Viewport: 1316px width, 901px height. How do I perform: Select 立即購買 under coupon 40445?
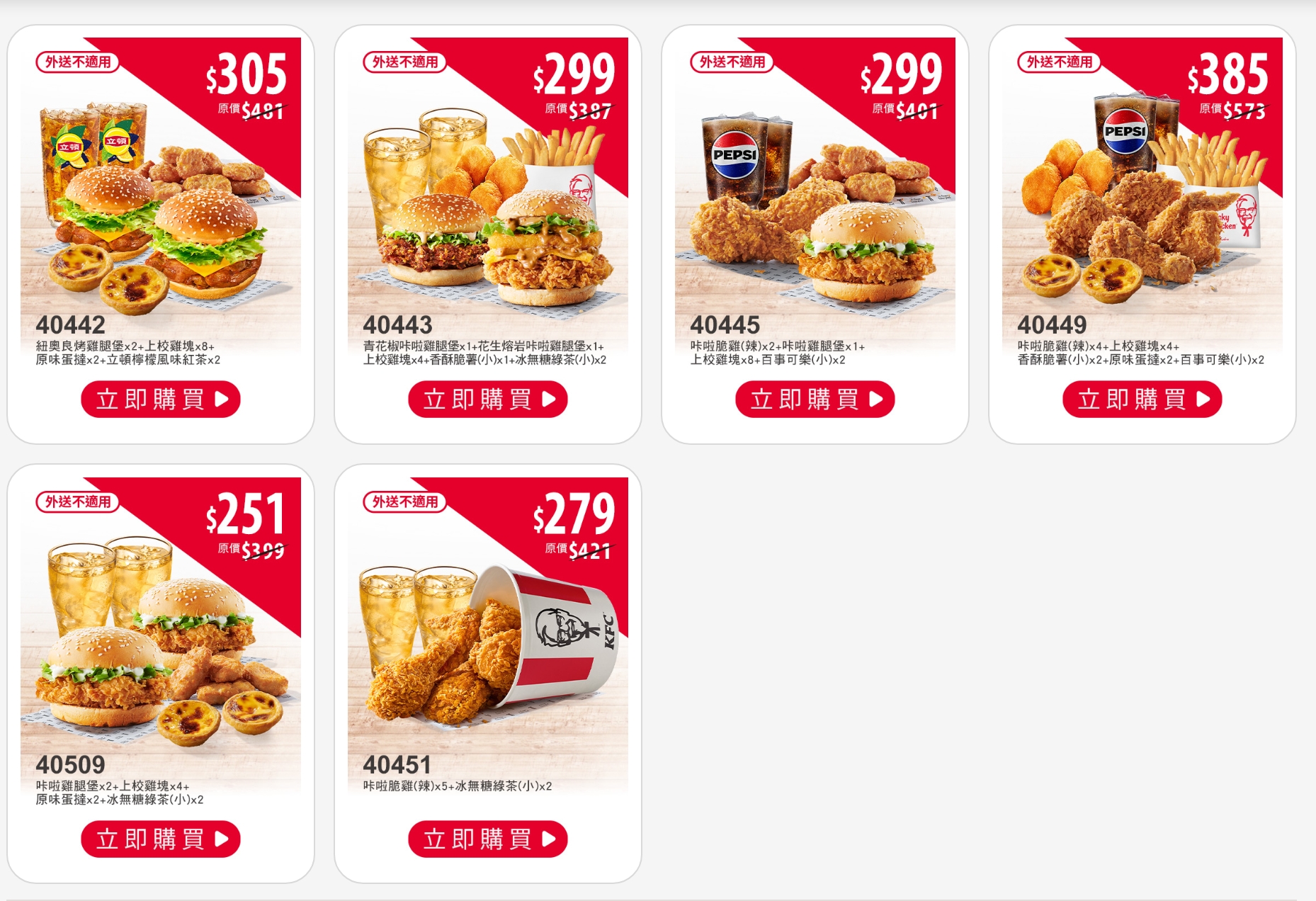coord(815,399)
